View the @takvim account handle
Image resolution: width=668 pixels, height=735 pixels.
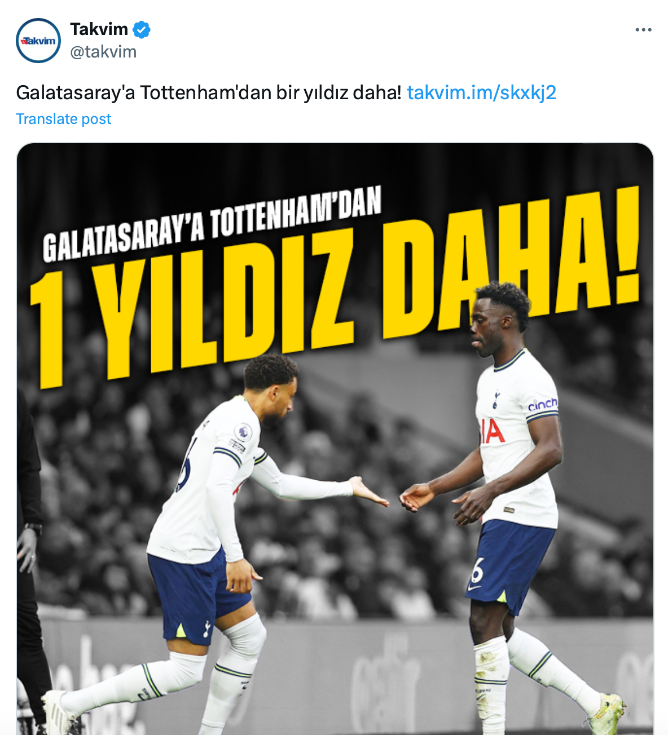point(103,52)
